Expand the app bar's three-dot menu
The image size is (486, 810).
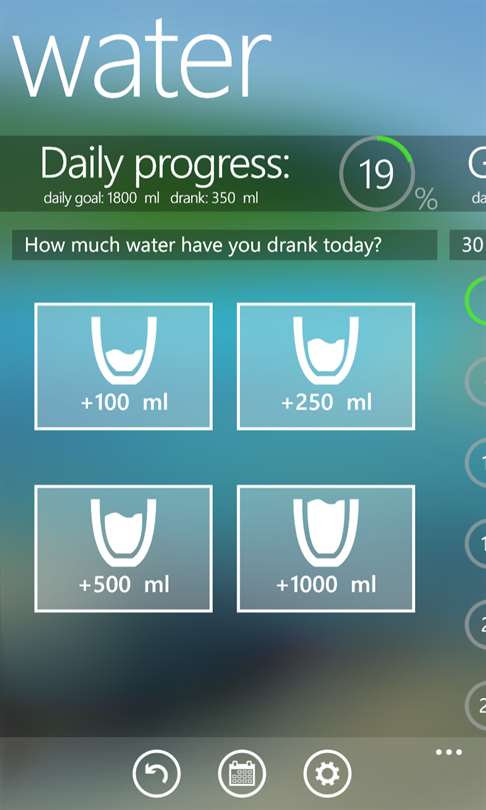point(448,752)
